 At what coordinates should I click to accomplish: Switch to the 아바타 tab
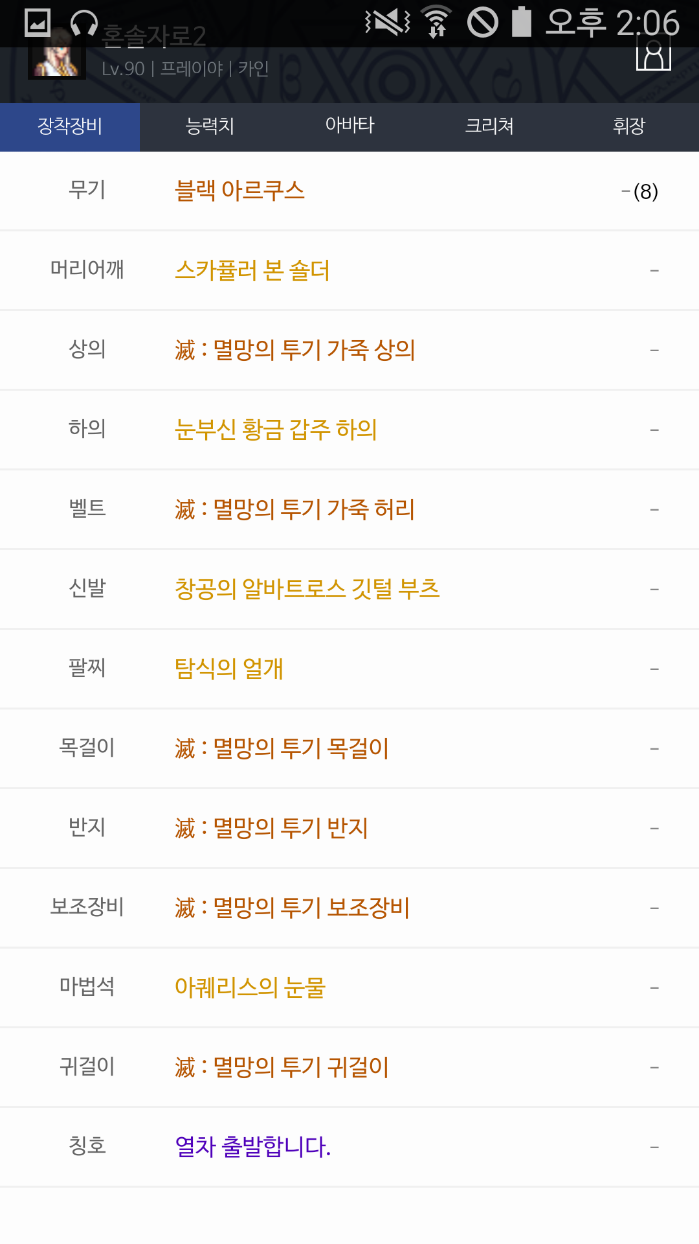pyautogui.click(x=349, y=126)
